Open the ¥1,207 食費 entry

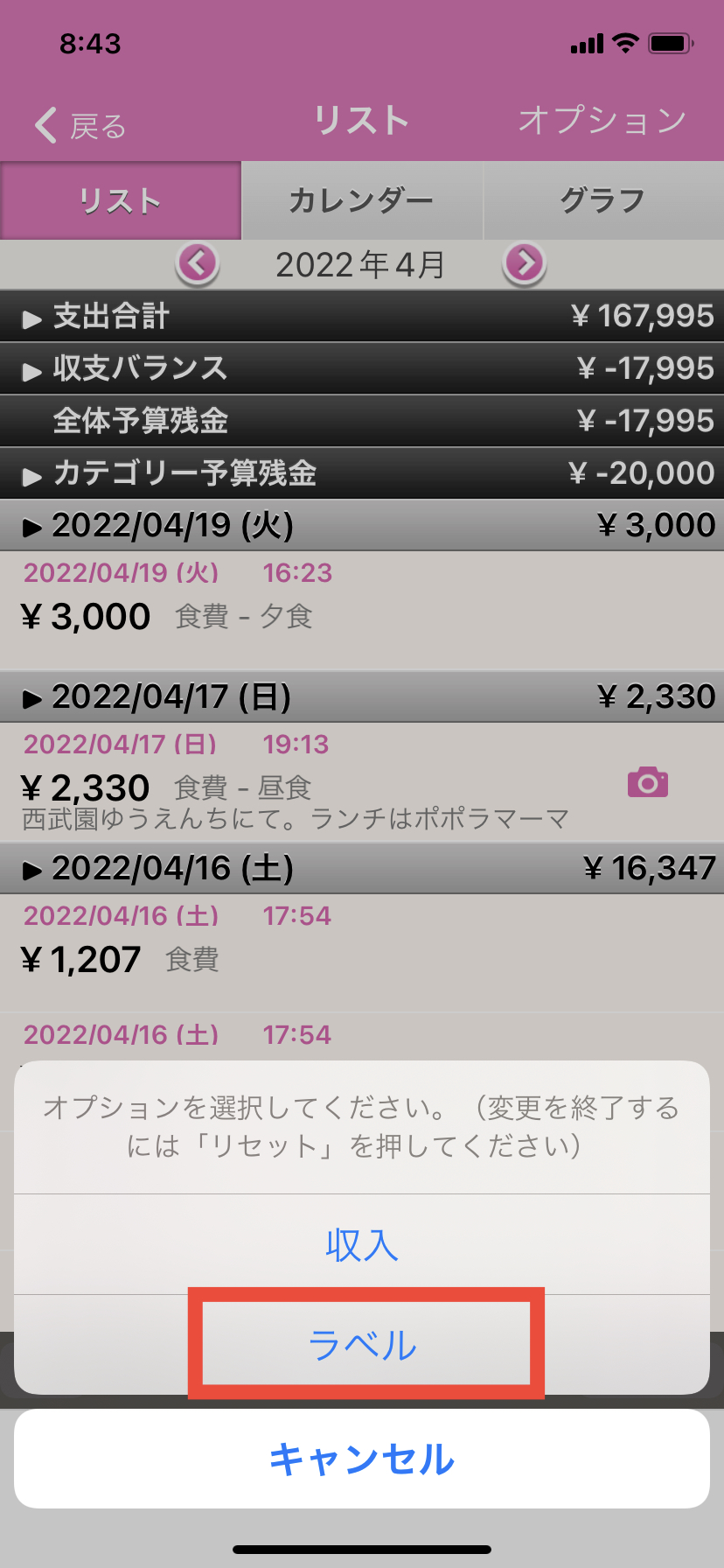pos(362,954)
